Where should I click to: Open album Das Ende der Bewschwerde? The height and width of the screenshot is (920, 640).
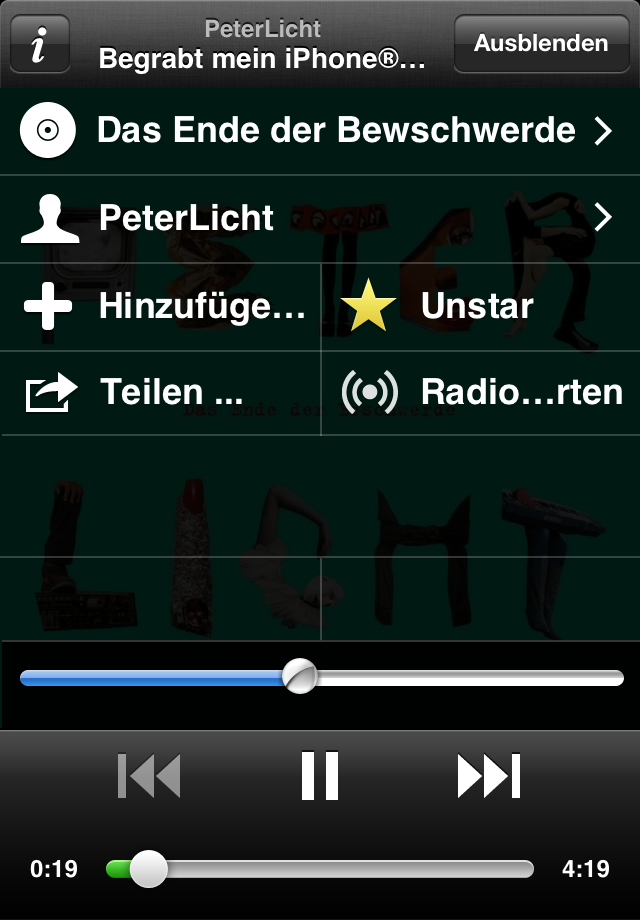[320, 131]
